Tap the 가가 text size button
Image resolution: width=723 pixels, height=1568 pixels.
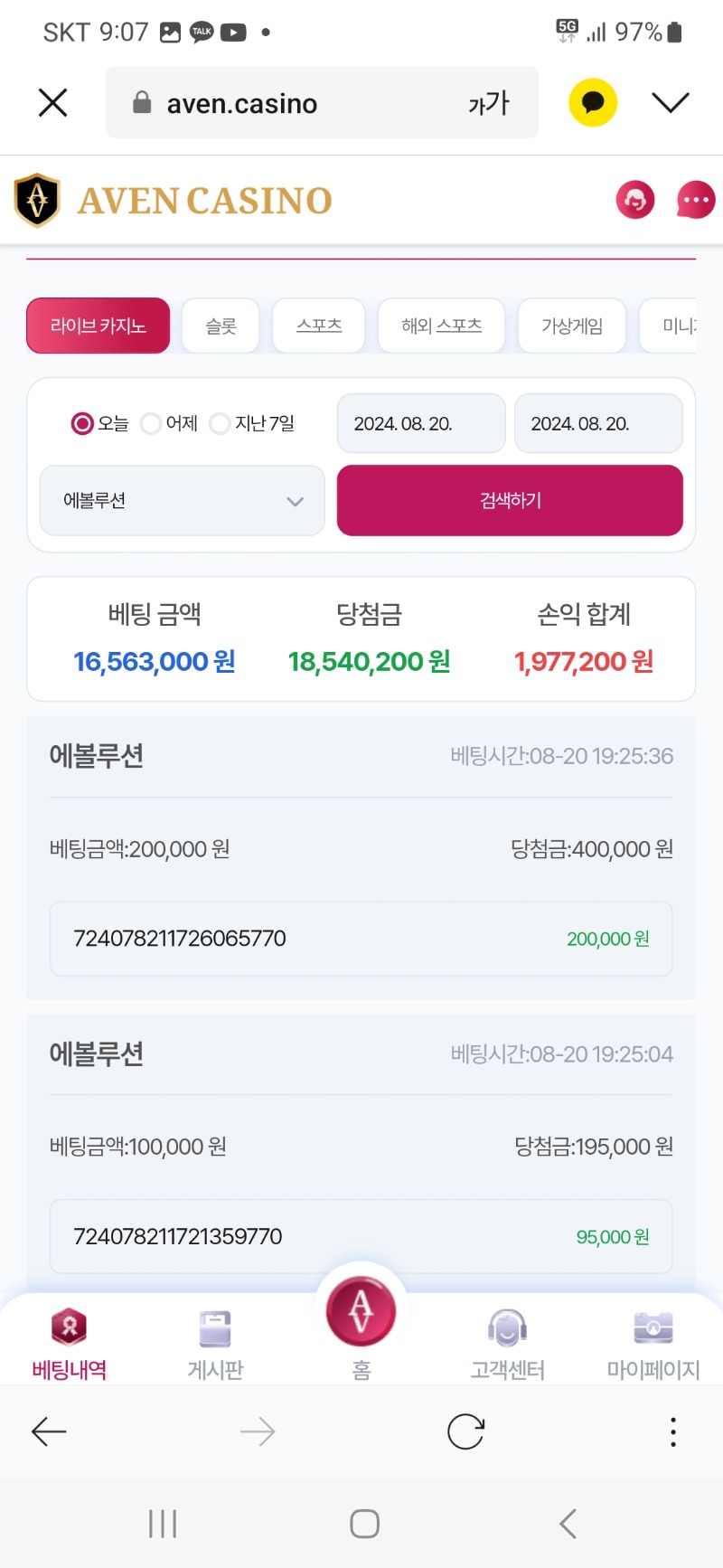488,103
